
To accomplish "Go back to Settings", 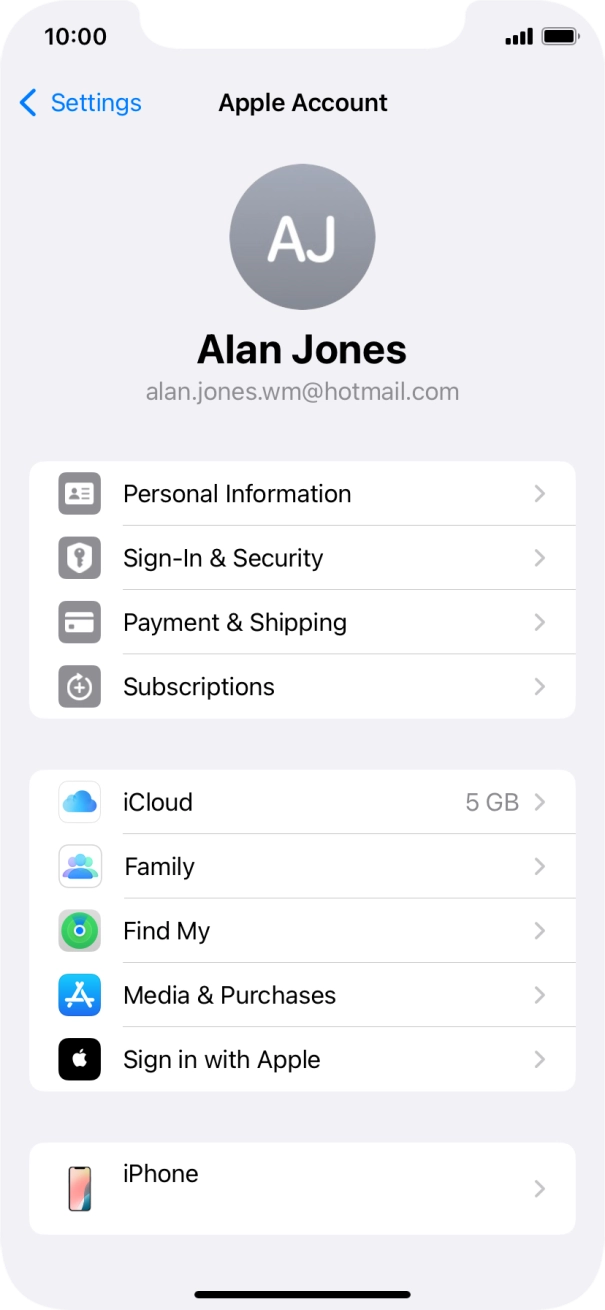I will click(80, 103).
